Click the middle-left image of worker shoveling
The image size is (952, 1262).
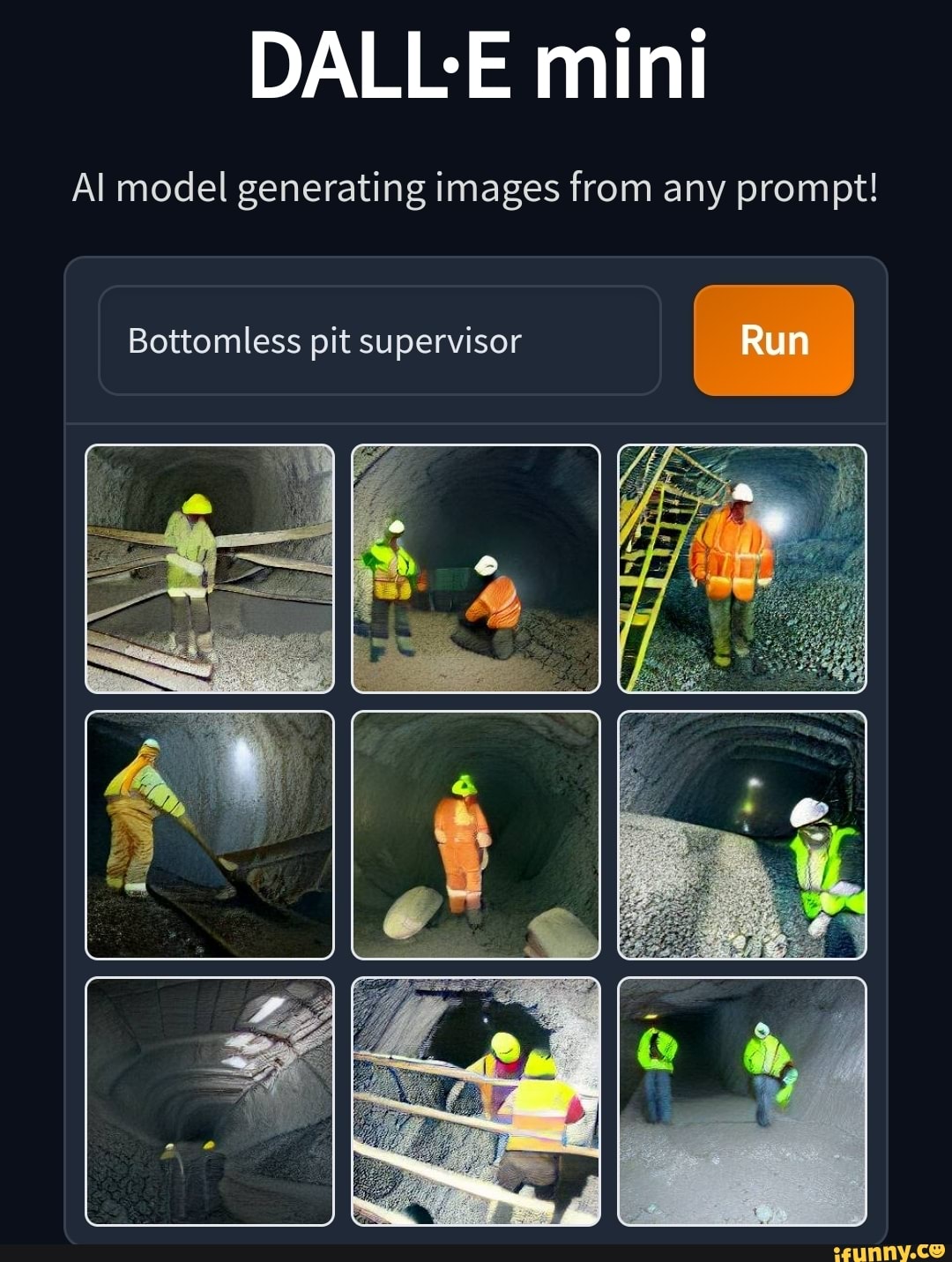(208, 836)
